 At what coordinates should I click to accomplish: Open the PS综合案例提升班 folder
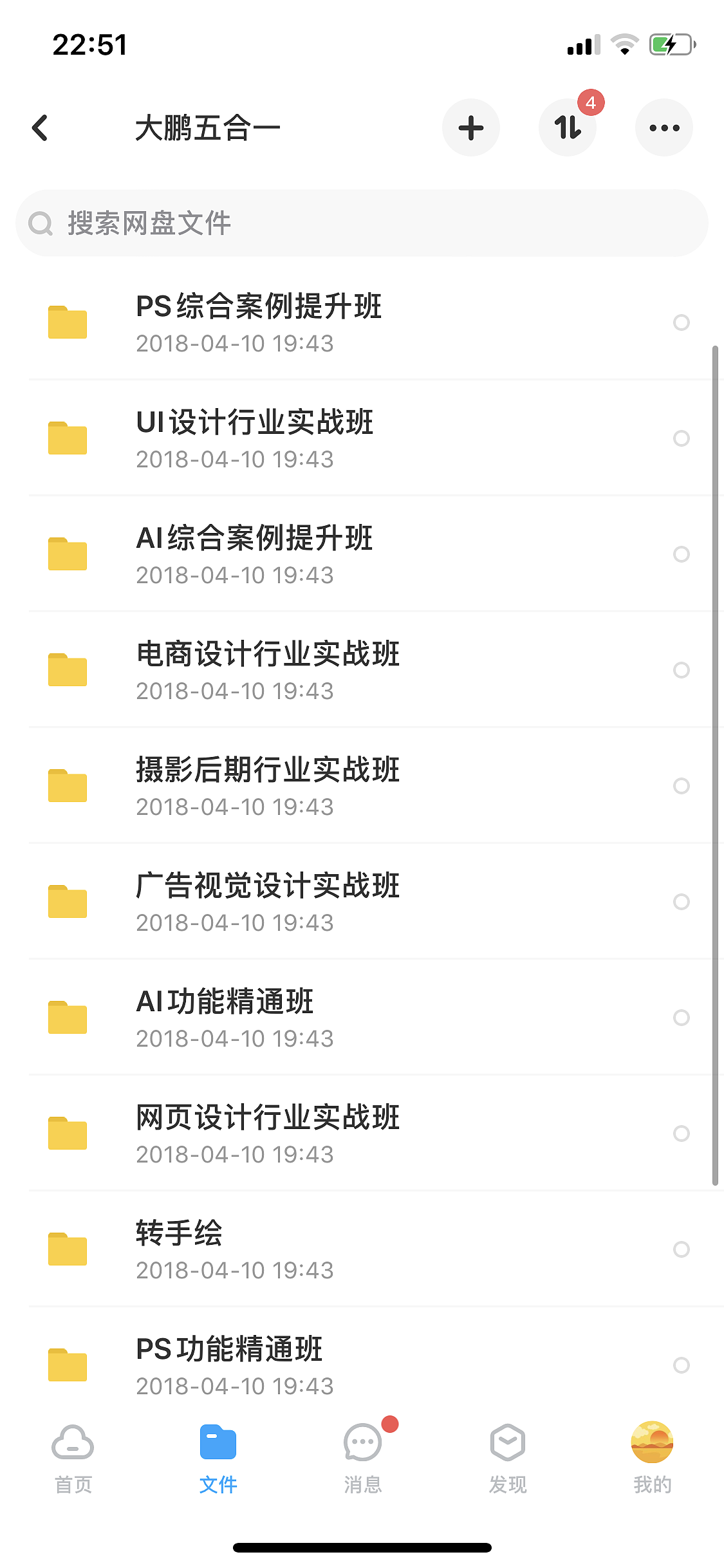point(259,323)
